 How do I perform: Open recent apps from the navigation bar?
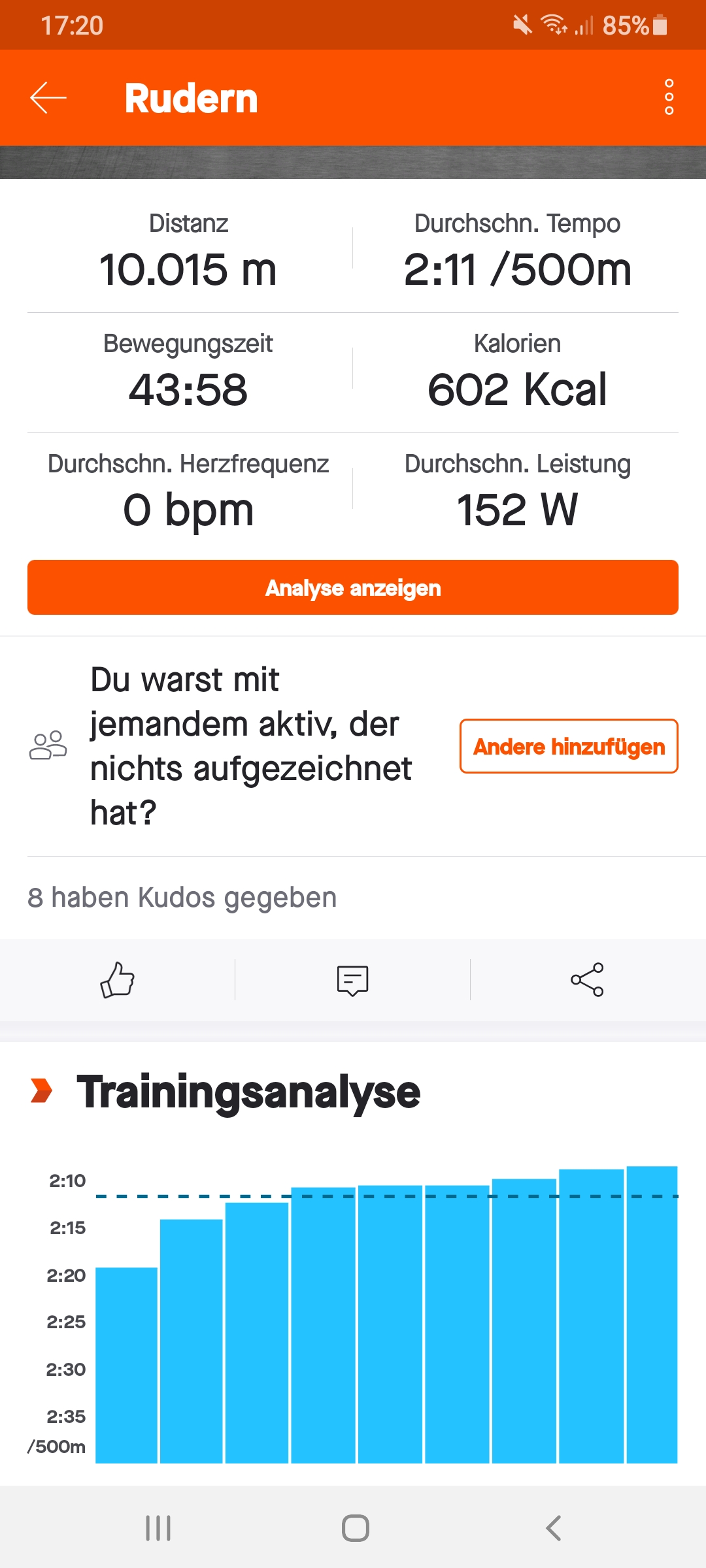pos(158,1528)
